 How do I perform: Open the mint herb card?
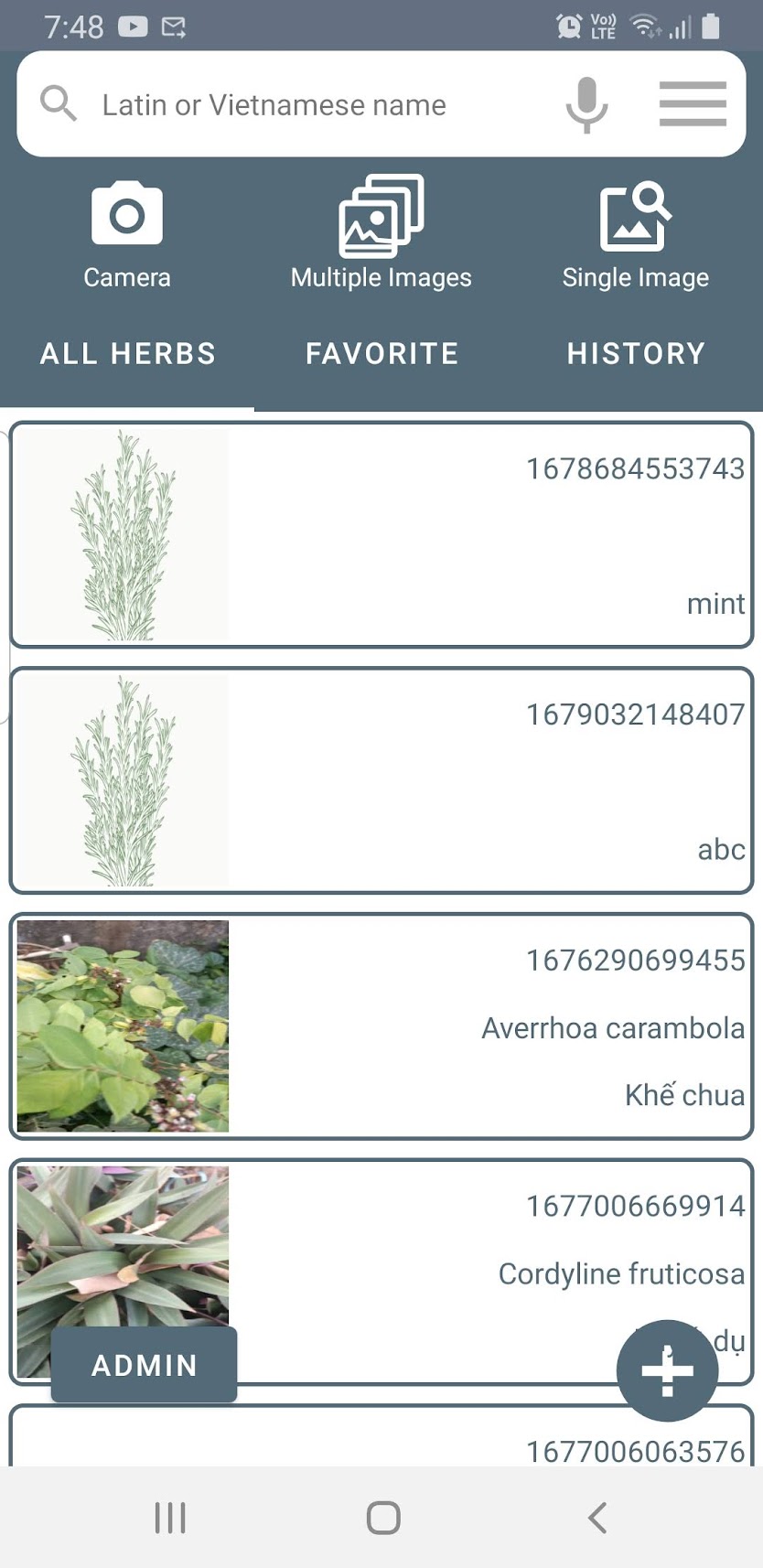click(381, 534)
